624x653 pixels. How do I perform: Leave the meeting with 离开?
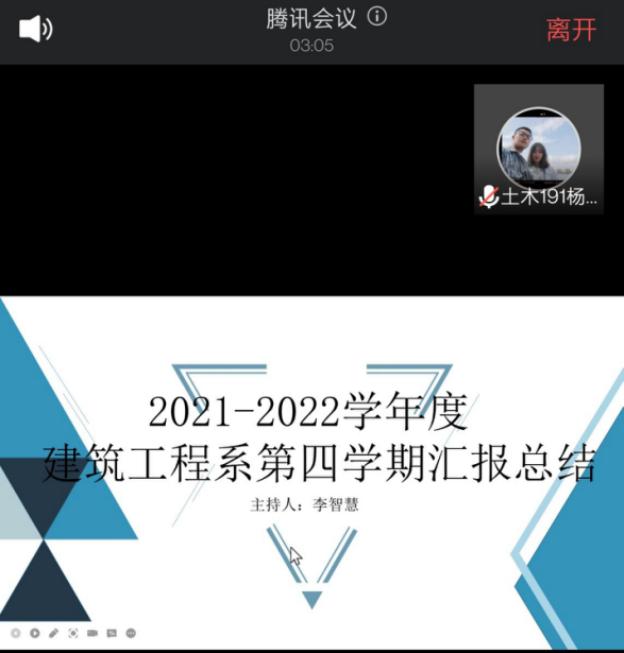coord(571,30)
